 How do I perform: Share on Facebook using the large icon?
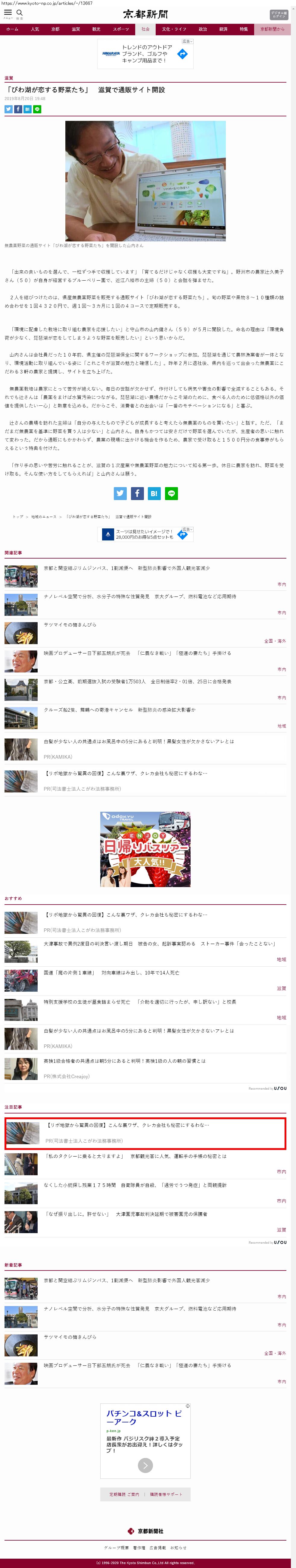pyautogui.click(x=137, y=493)
